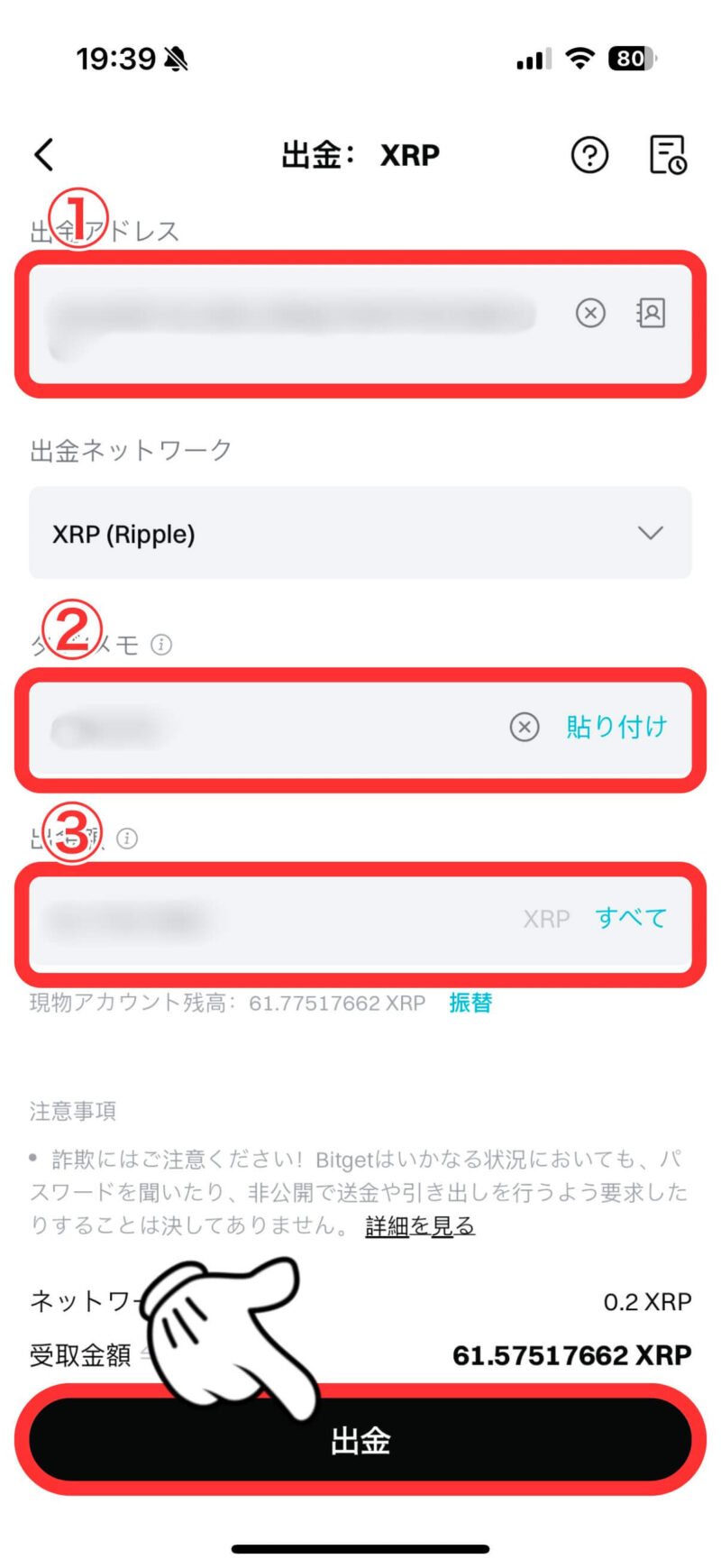
Task: Show withdrawal amount info icon
Action: click(x=127, y=839)
